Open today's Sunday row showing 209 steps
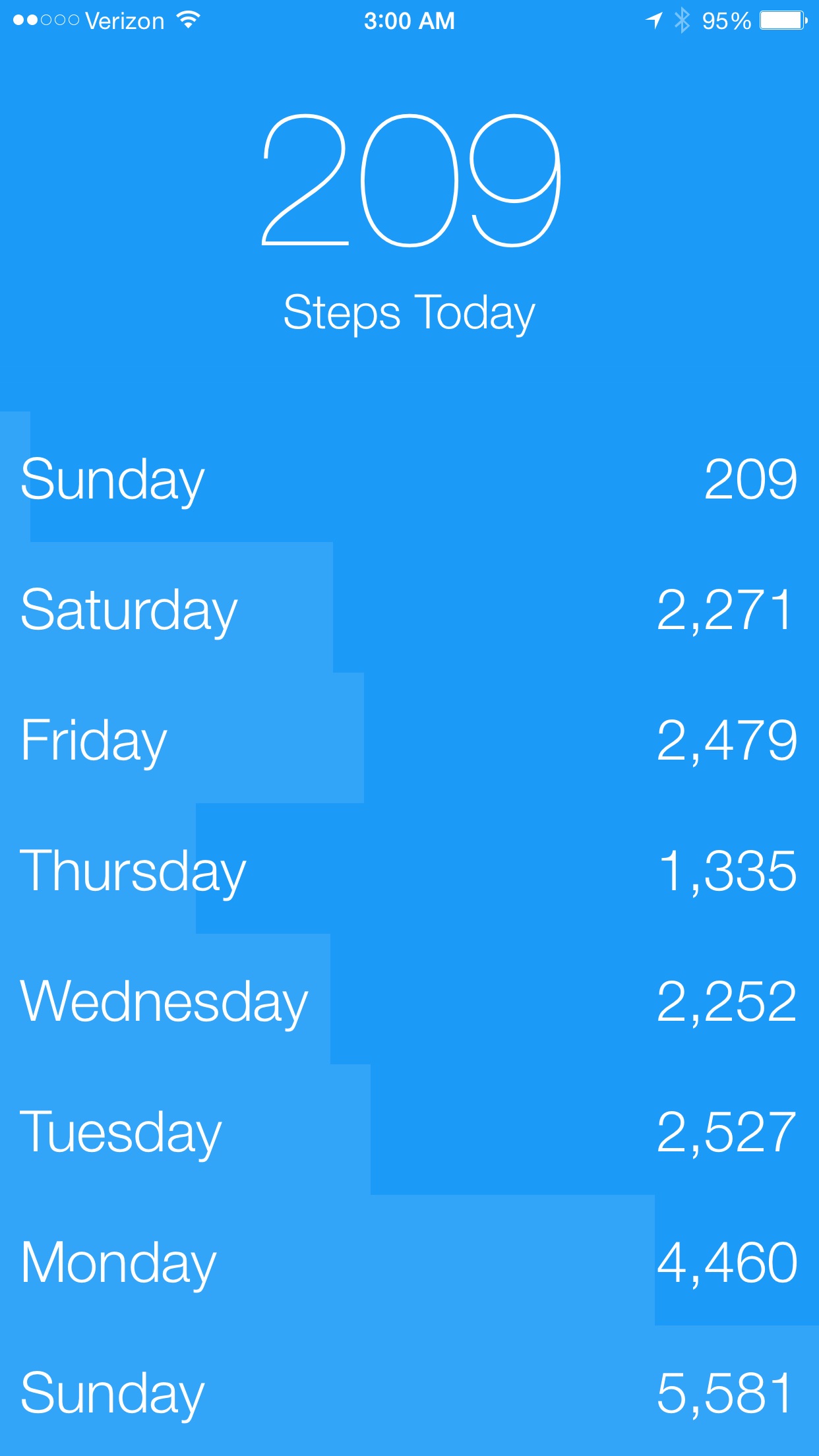This screenshot has height=1456, width=819. (x=409, y=478)
